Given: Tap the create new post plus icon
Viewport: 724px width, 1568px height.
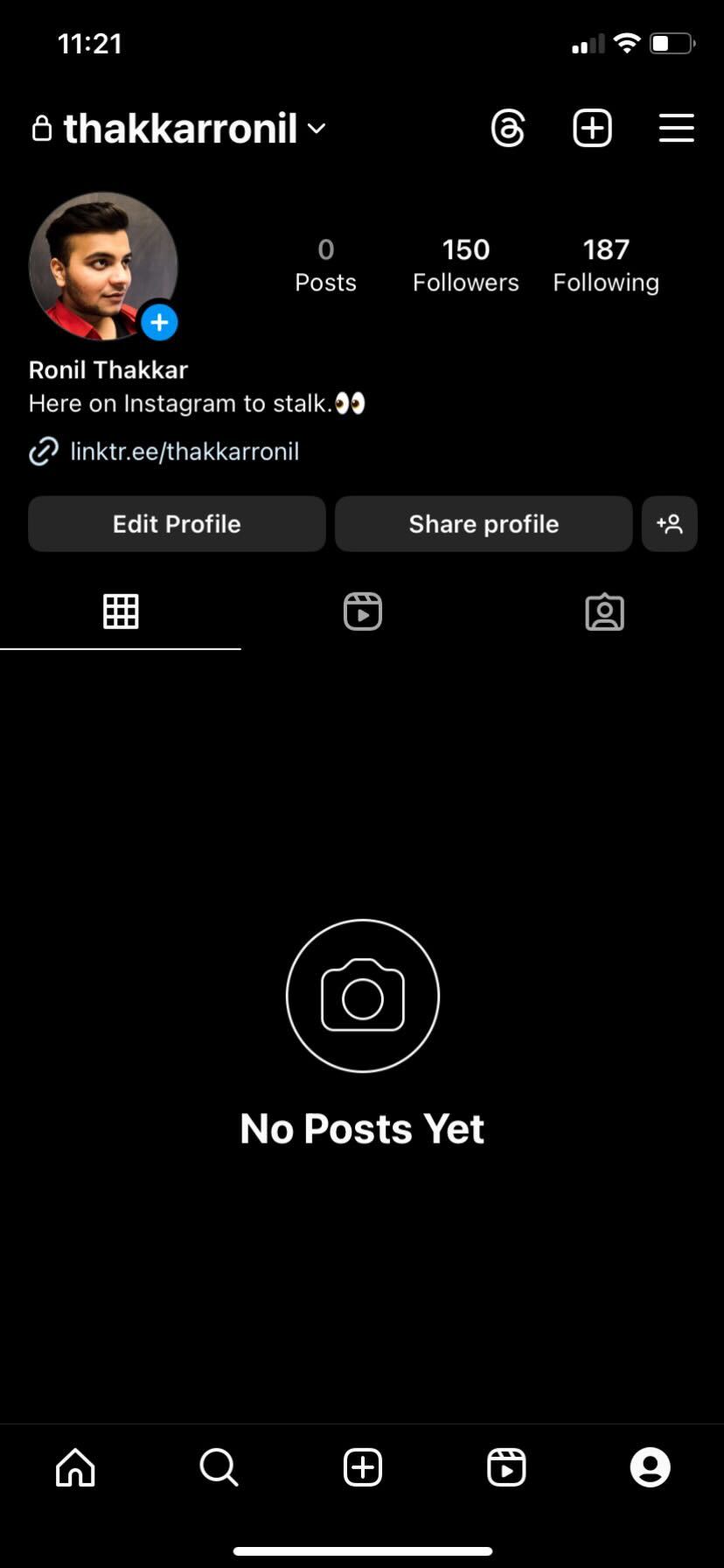Looking at the screenshot, I should 592,128.
